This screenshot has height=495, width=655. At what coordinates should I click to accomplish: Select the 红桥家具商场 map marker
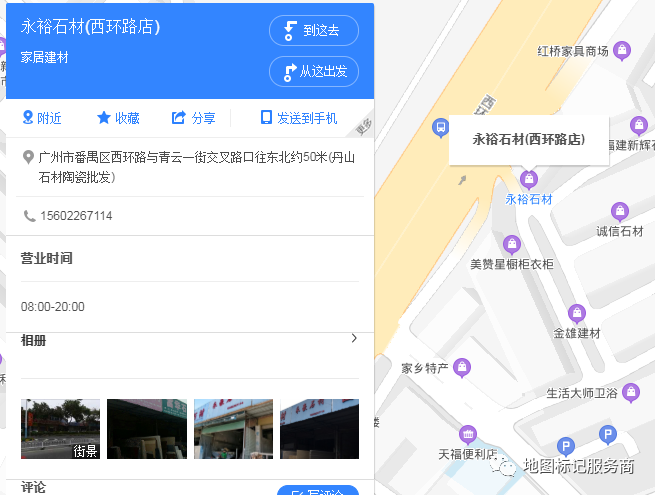pyautogui.click(x=622, y=50)
